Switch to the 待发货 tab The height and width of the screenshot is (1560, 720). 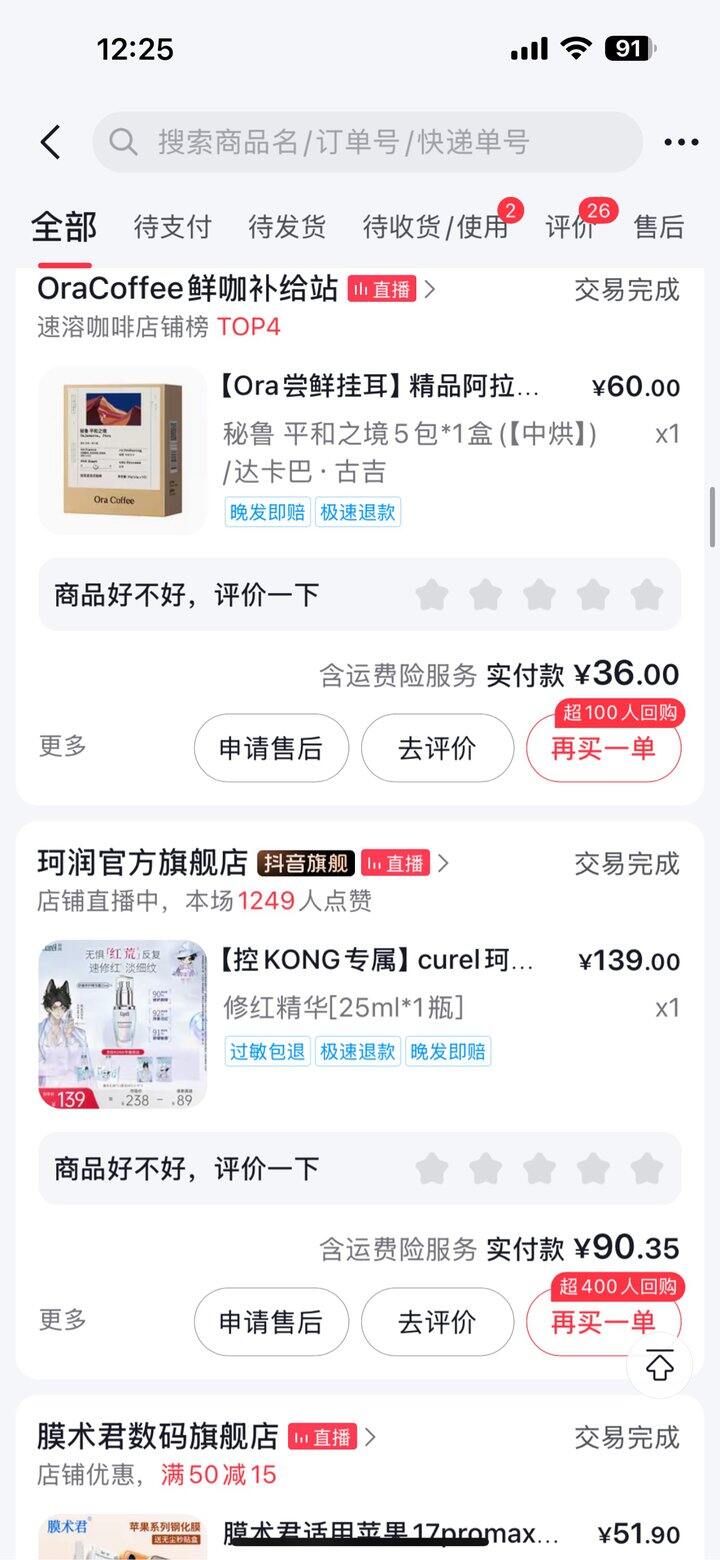[287, 227]
